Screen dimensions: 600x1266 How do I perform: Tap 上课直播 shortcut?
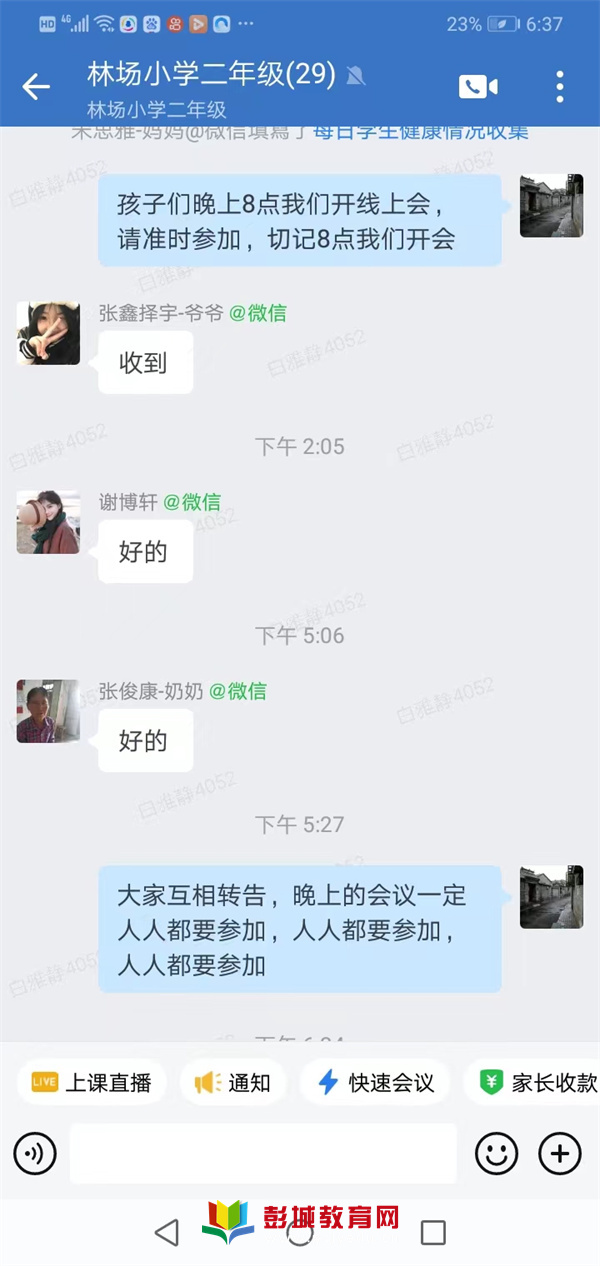[x=92, y=1082]
